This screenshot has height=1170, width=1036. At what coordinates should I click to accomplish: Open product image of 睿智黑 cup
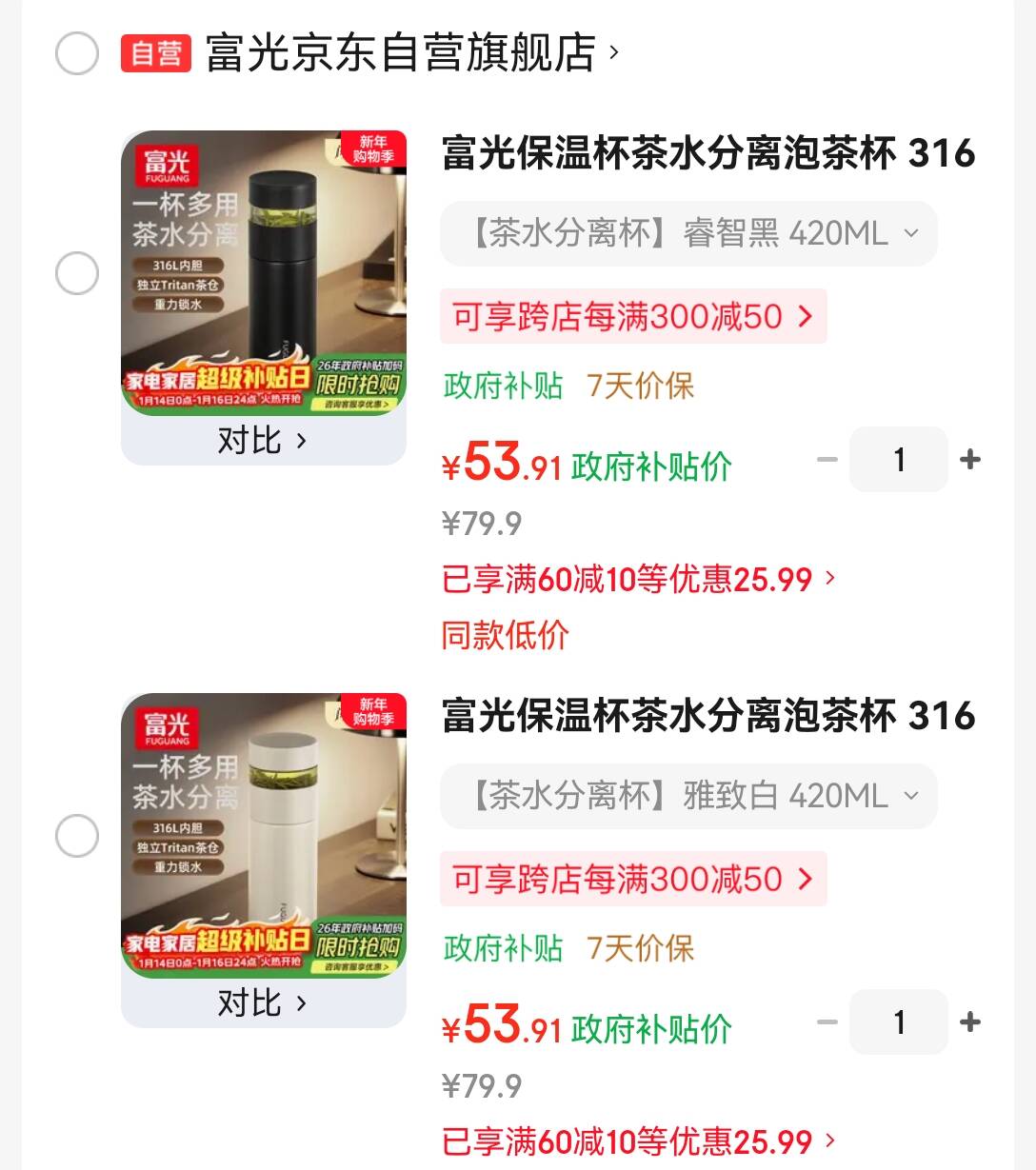[x=264, y=273]
